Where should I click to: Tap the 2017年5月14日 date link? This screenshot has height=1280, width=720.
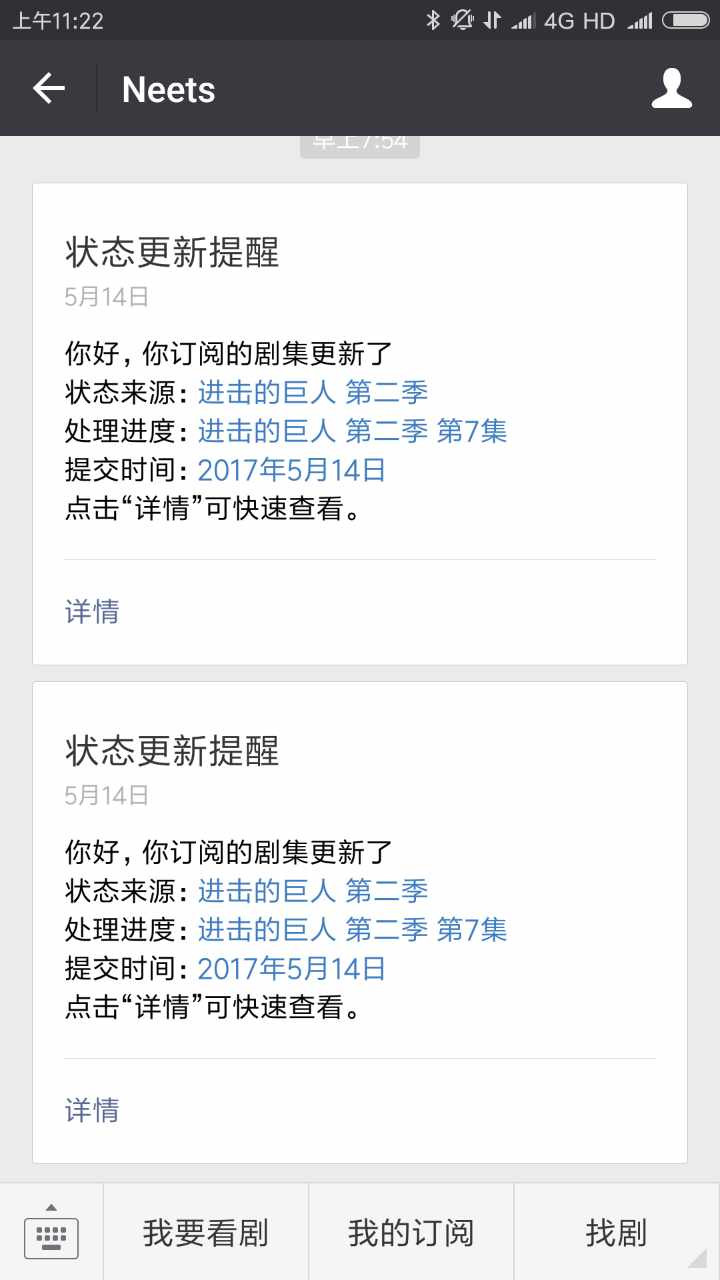point(290,469)
